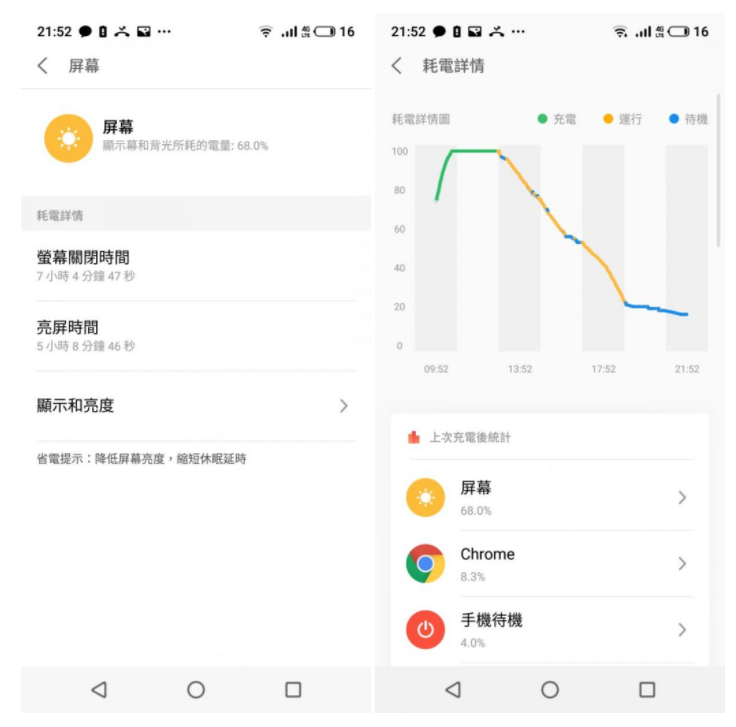This screenshot has height=727, width=736.
Task: Open 屏幕 68.0% power usage details
Action: 548,497
